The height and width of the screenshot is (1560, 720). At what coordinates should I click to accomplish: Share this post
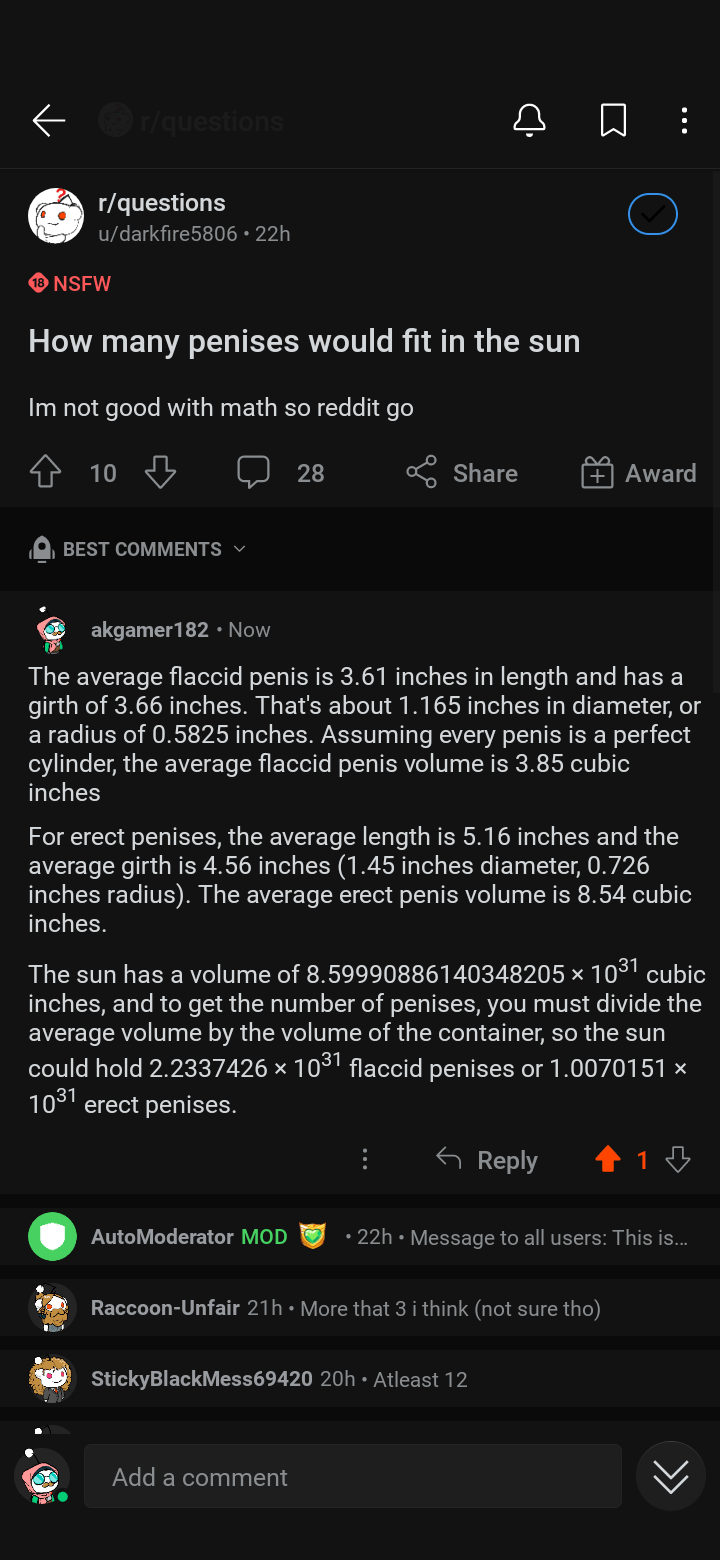point(462,473)
